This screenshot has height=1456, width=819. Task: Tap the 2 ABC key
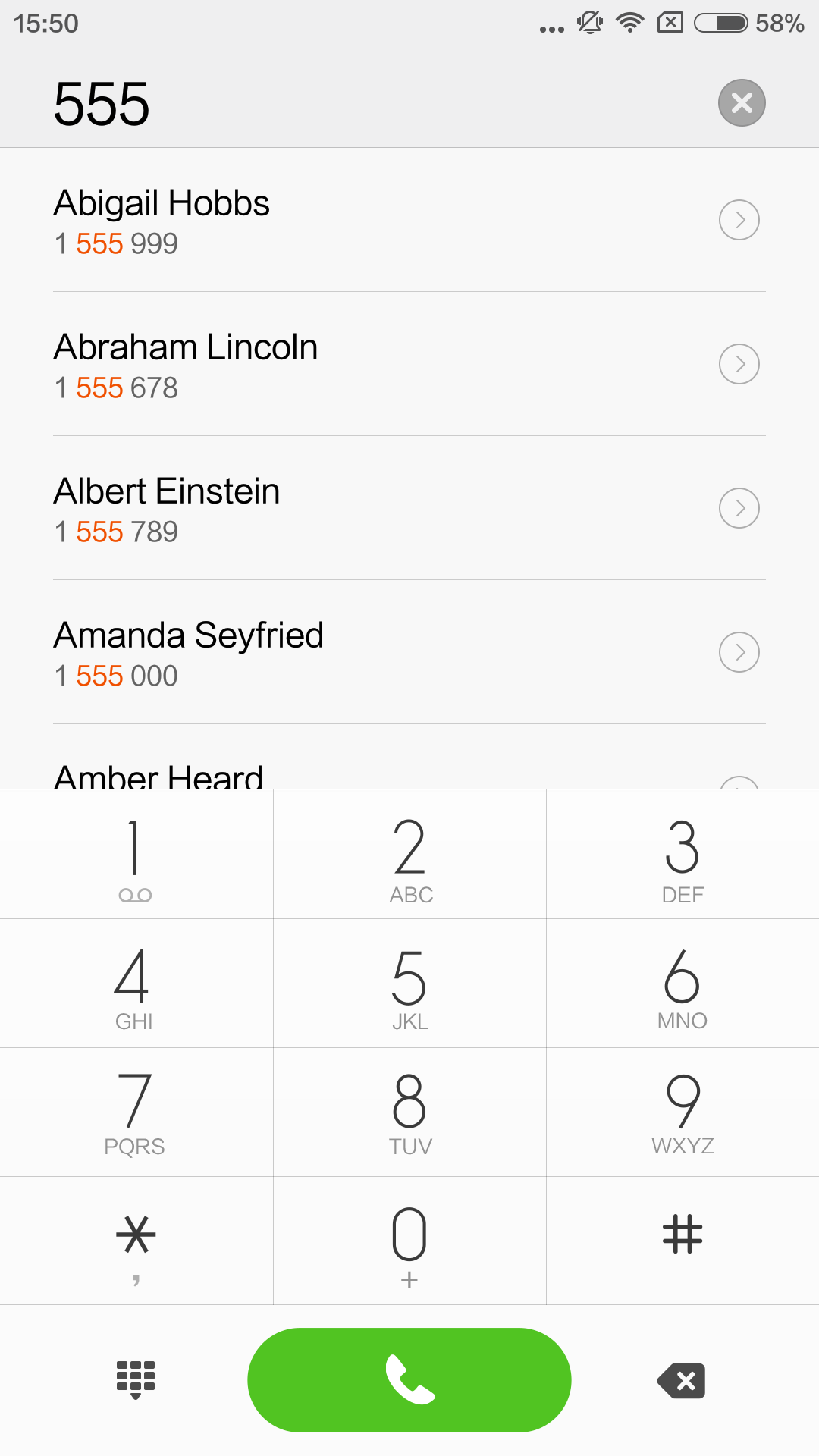(409, 855)
